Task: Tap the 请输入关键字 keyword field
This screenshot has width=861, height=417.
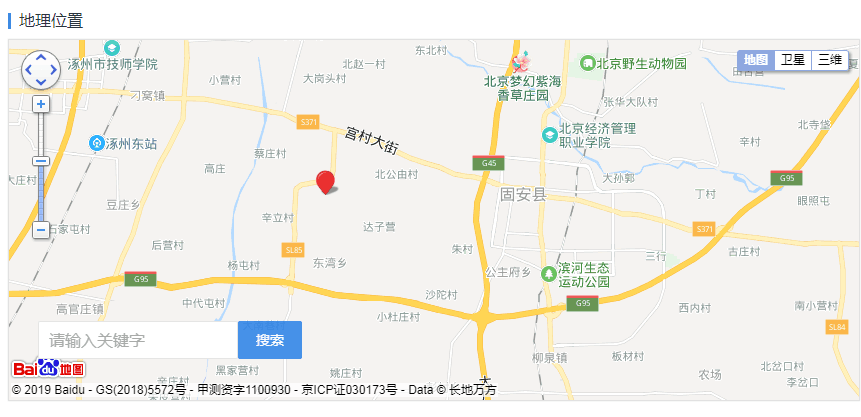Action: [138, 340]
